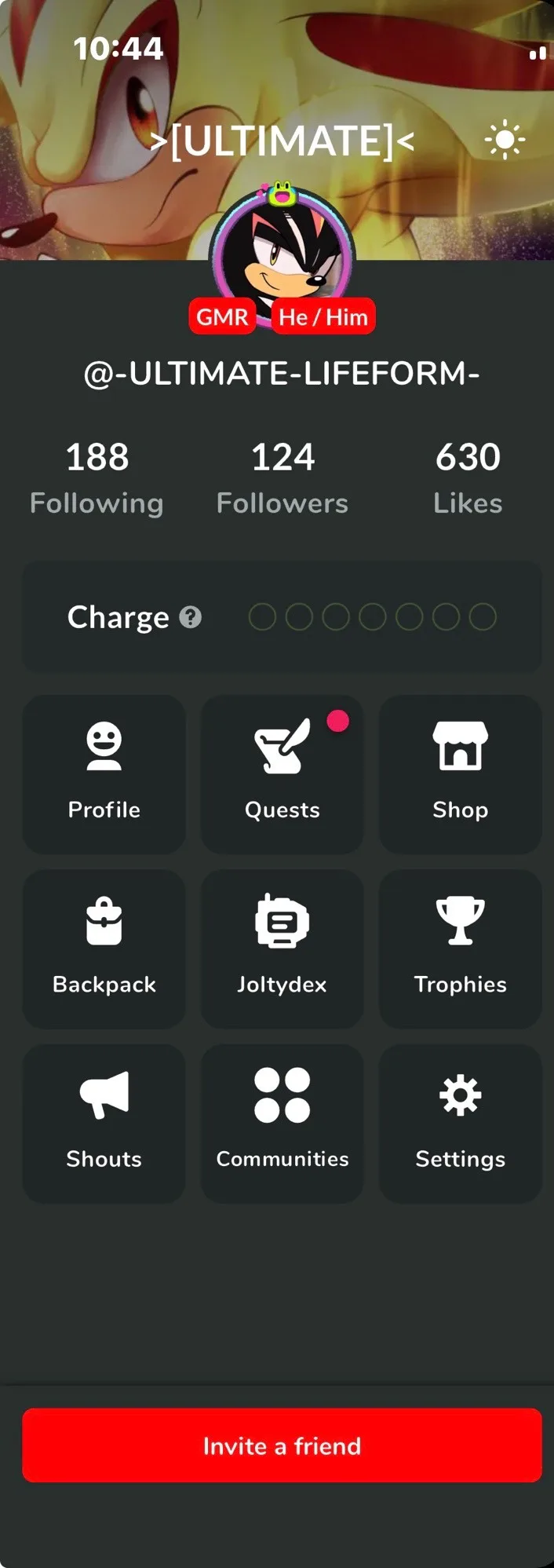Screen dimensions: 554x1568
Task: Open Shouts
Action: tap(104, 1124)
